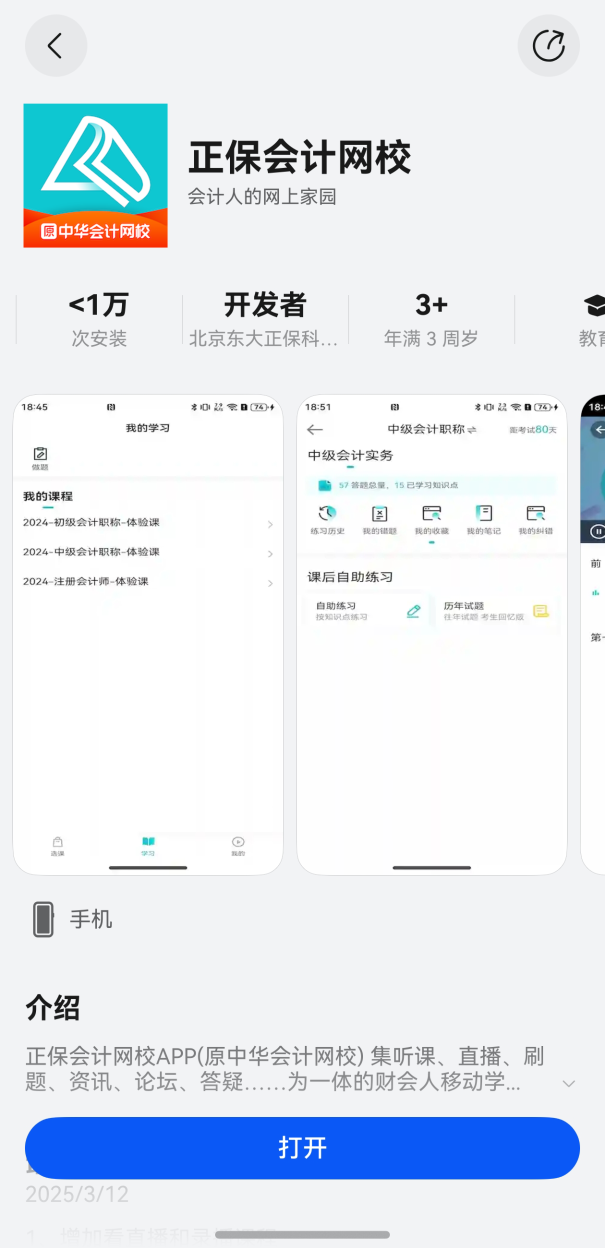
Task: View the 中级会计职称 screenshot preview
Action: [432, 634]
